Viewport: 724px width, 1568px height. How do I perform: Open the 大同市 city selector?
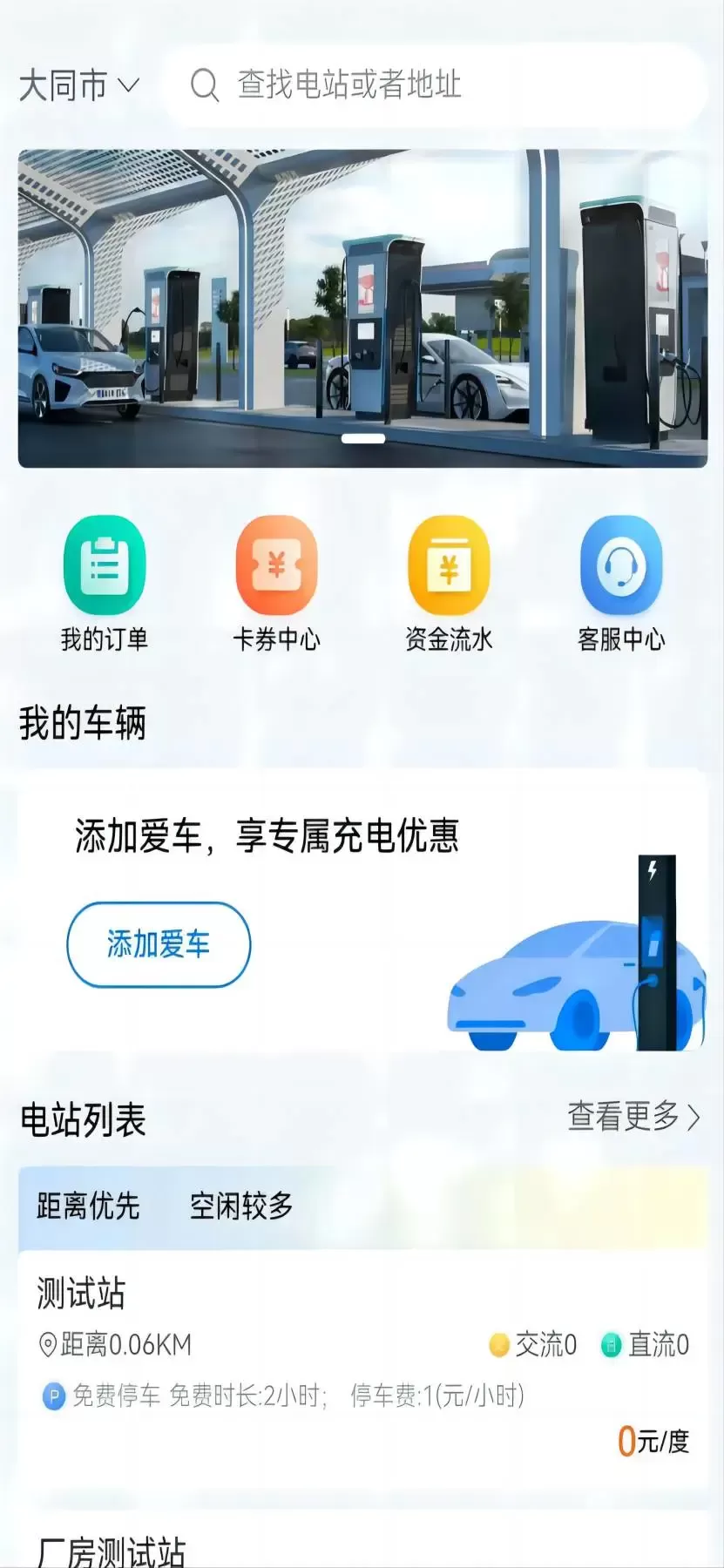click(x=78, y=85)
